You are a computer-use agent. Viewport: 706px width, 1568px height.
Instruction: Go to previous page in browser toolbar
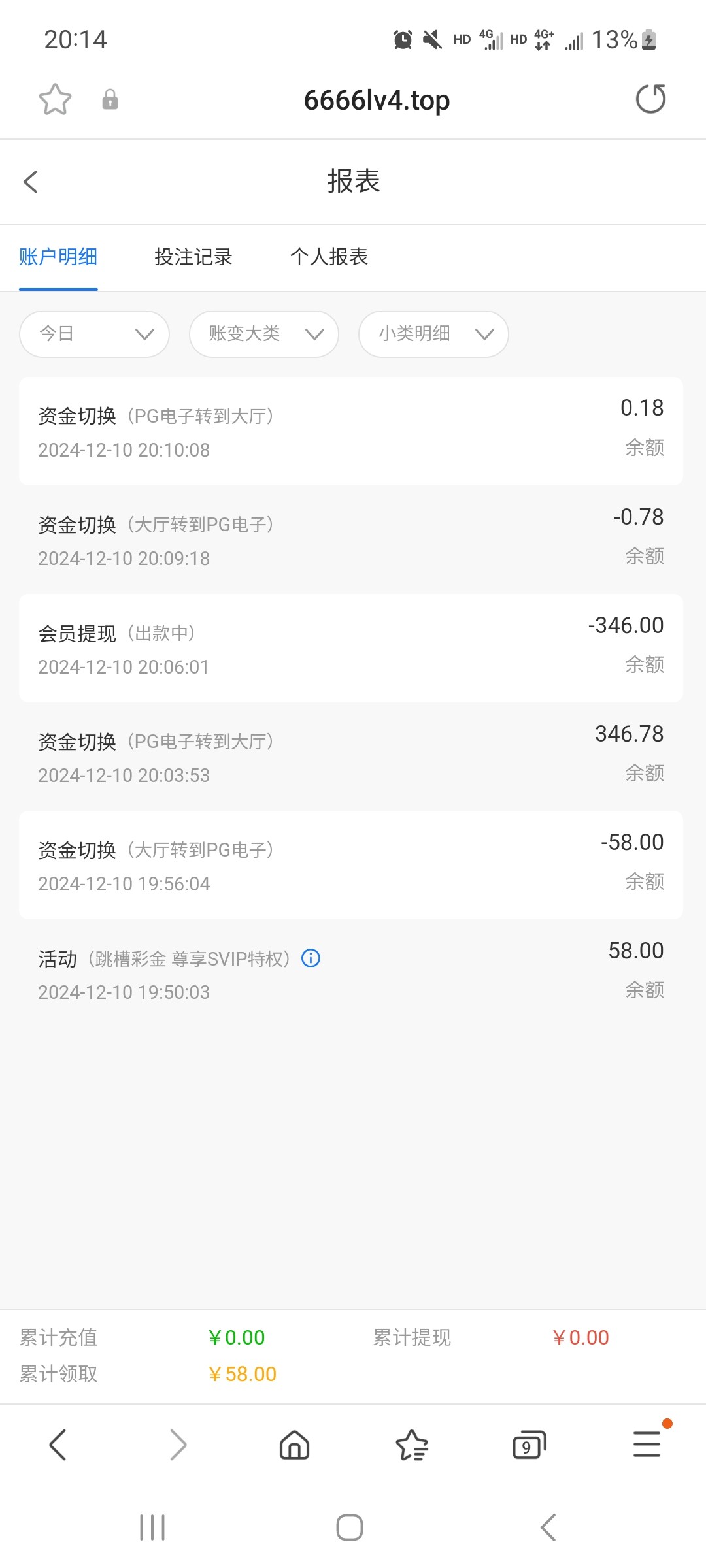tap(58, 1445)
